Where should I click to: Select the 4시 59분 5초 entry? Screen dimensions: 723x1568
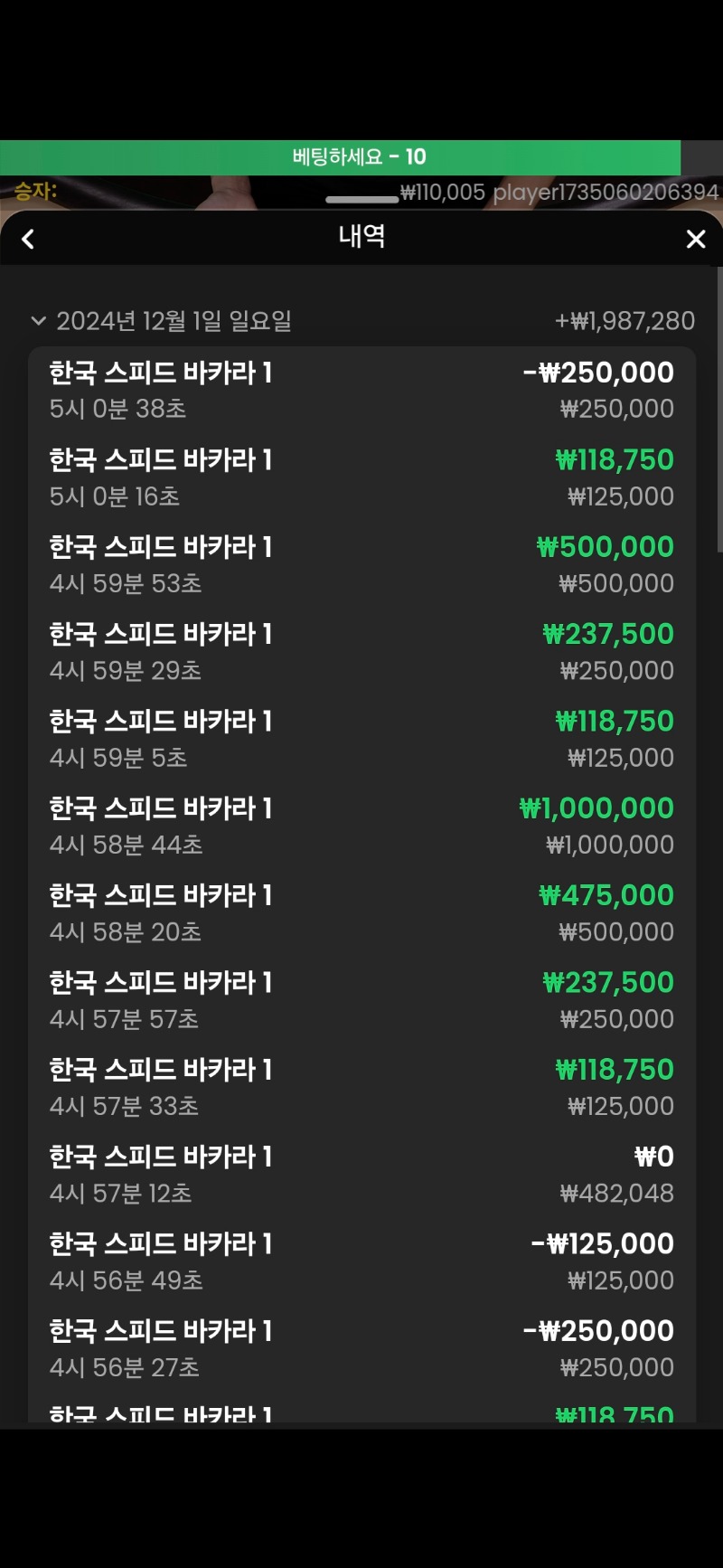(361, 739)
